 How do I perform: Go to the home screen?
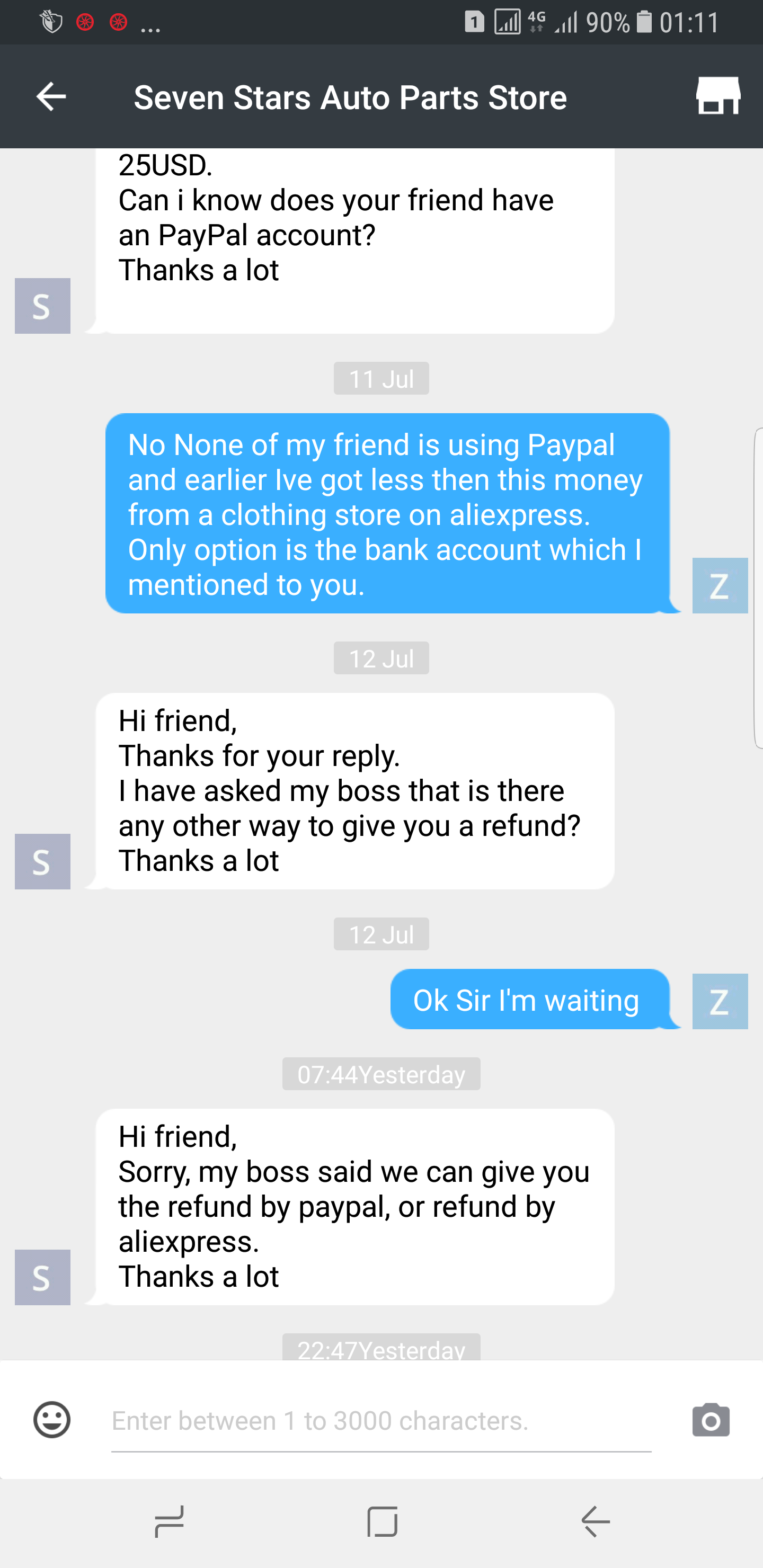point(383,1522)
